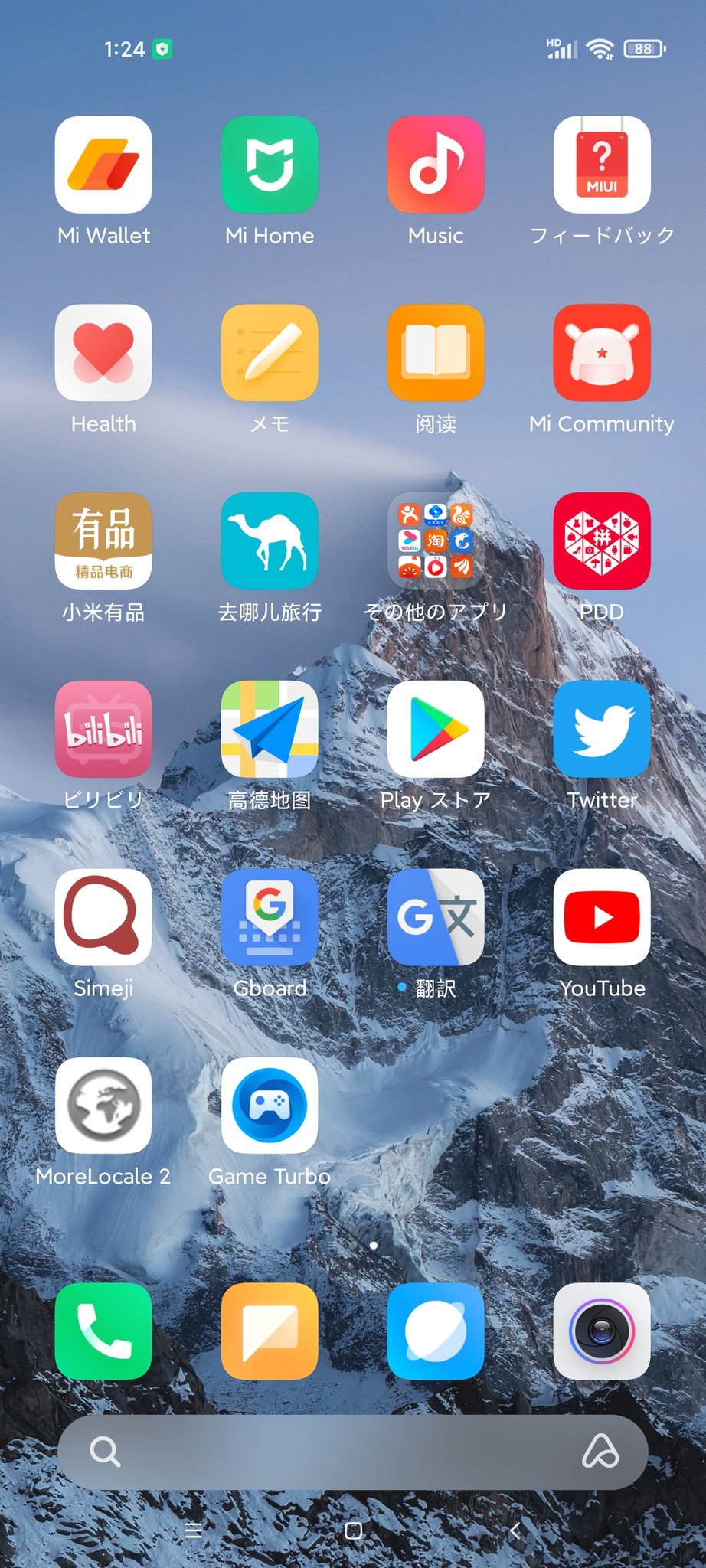The image size is (706, 1568).
Task: Open the Camera from the dock
Action: click(602, 1331)
